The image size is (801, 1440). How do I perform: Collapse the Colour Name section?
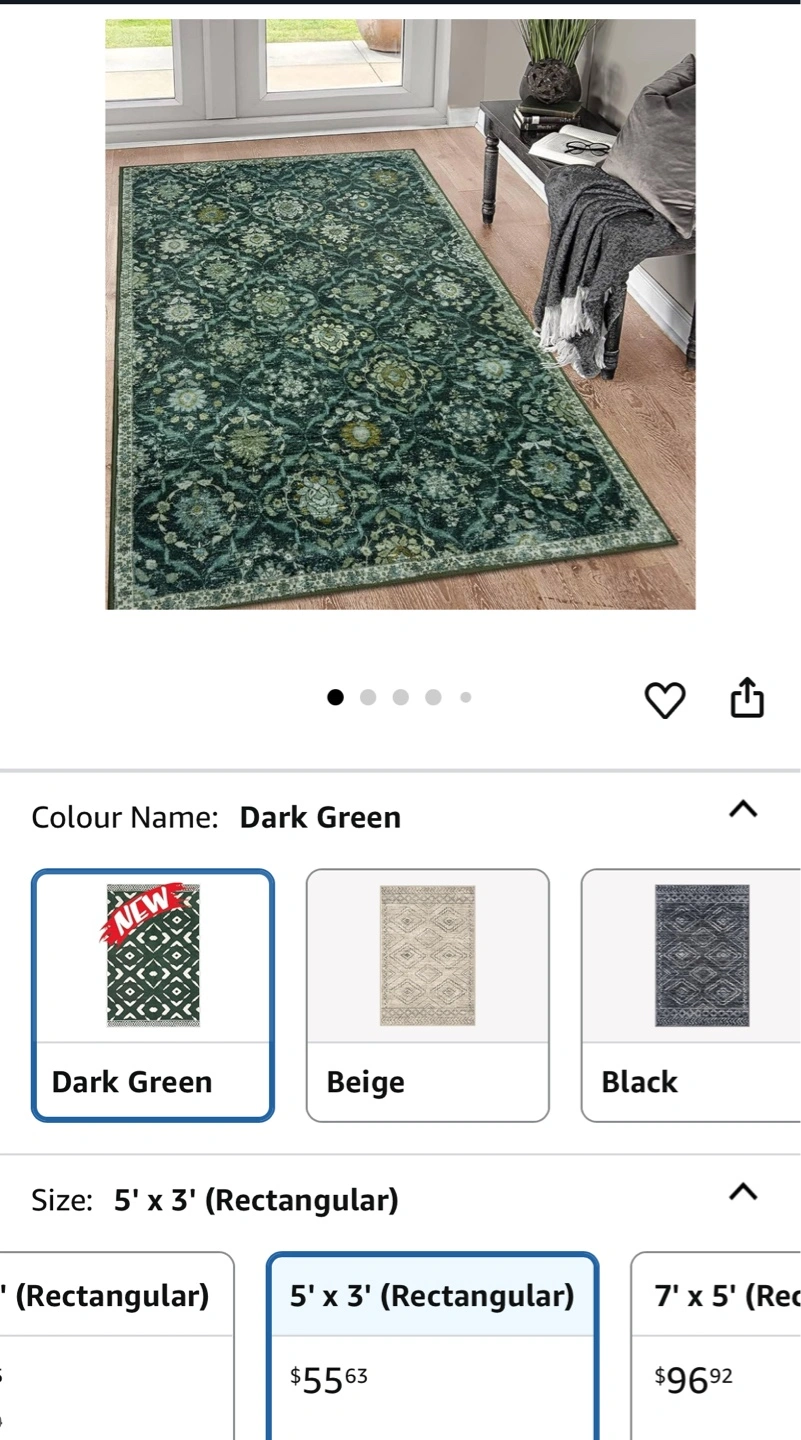[x=743, y=809]
